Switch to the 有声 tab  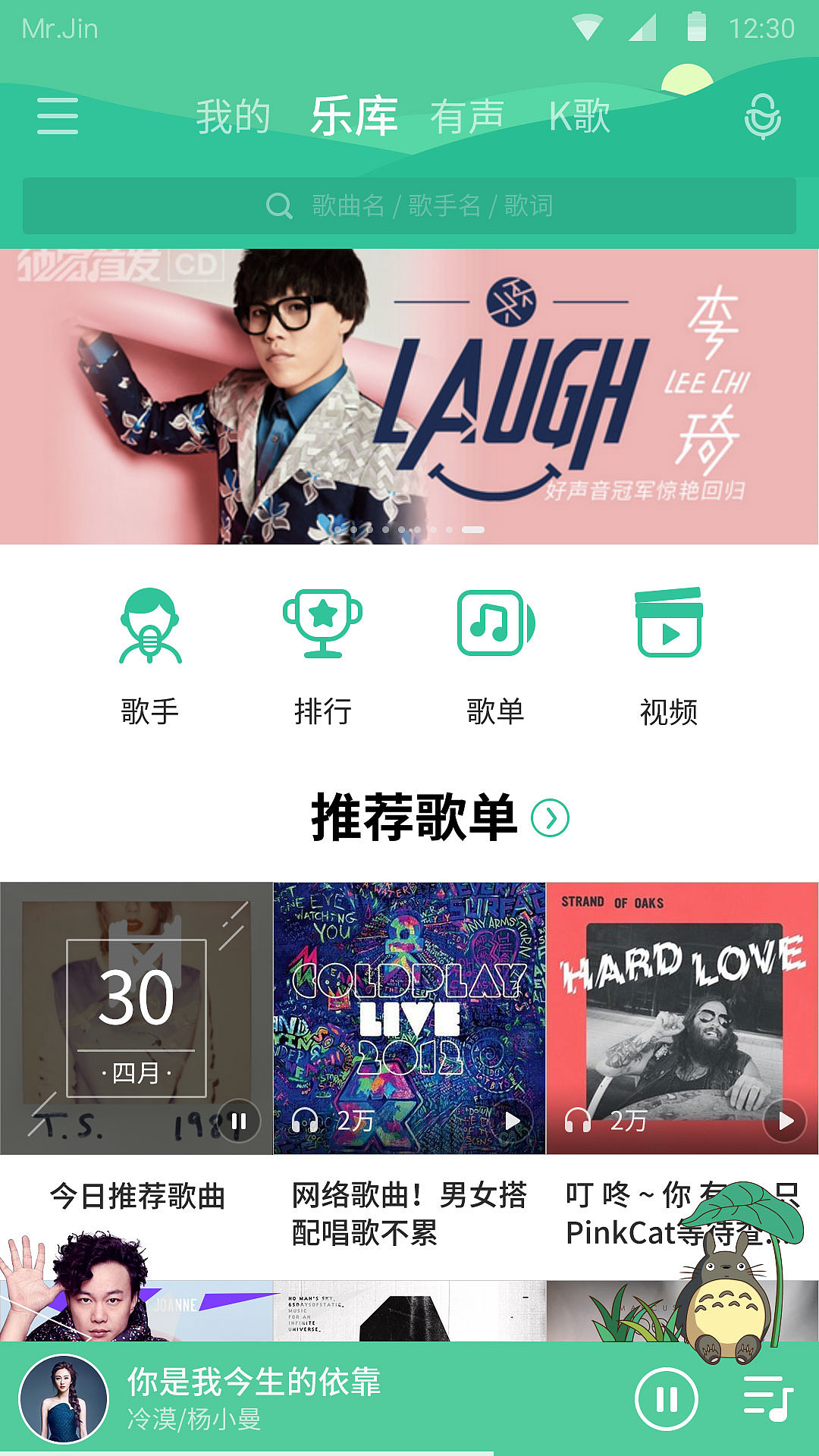pyautogui.click(x=467, y=117)
